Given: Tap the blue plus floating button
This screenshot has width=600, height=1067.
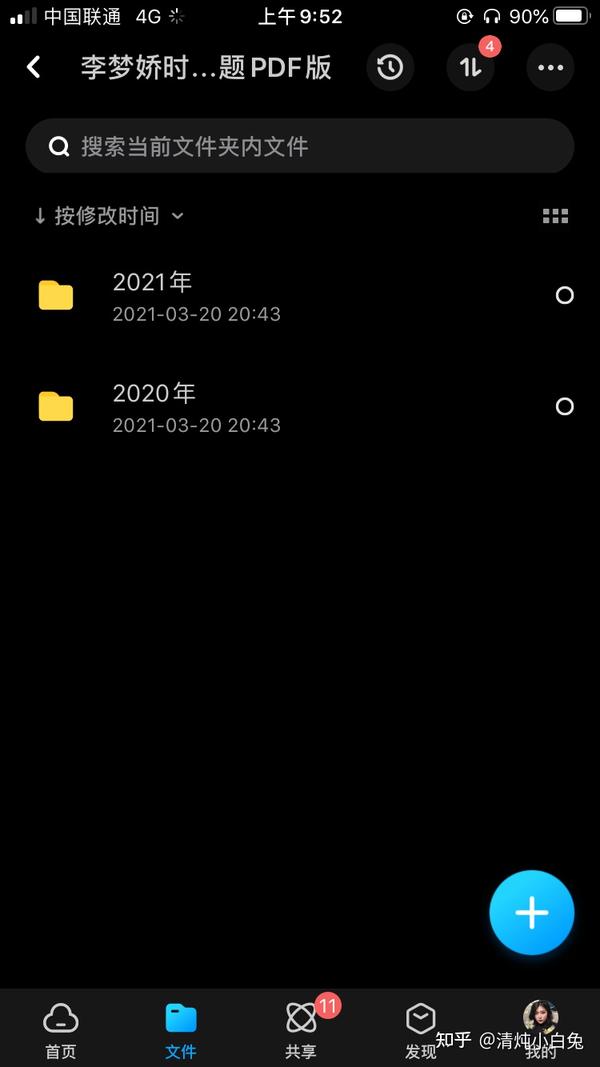Looking at the screenshot, I should point(532,913).
